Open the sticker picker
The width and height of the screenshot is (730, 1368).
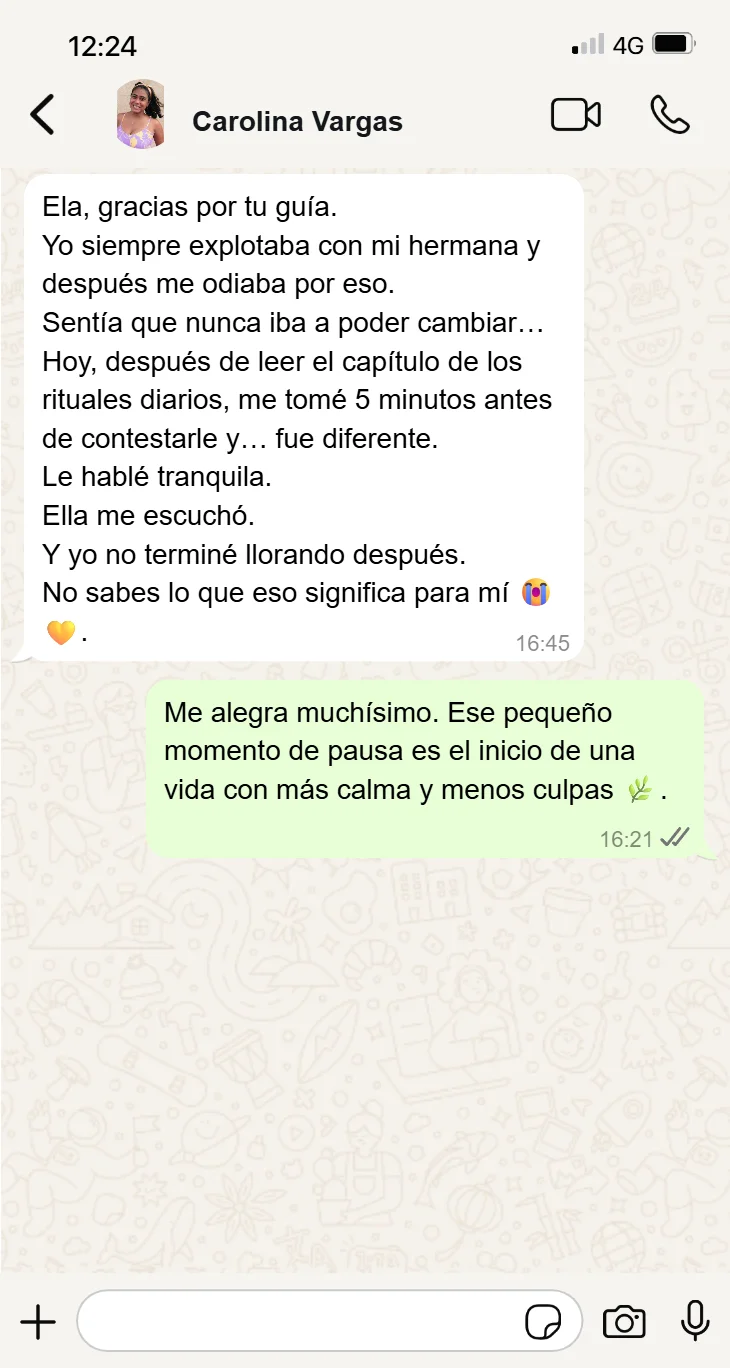coord(543,1322)
